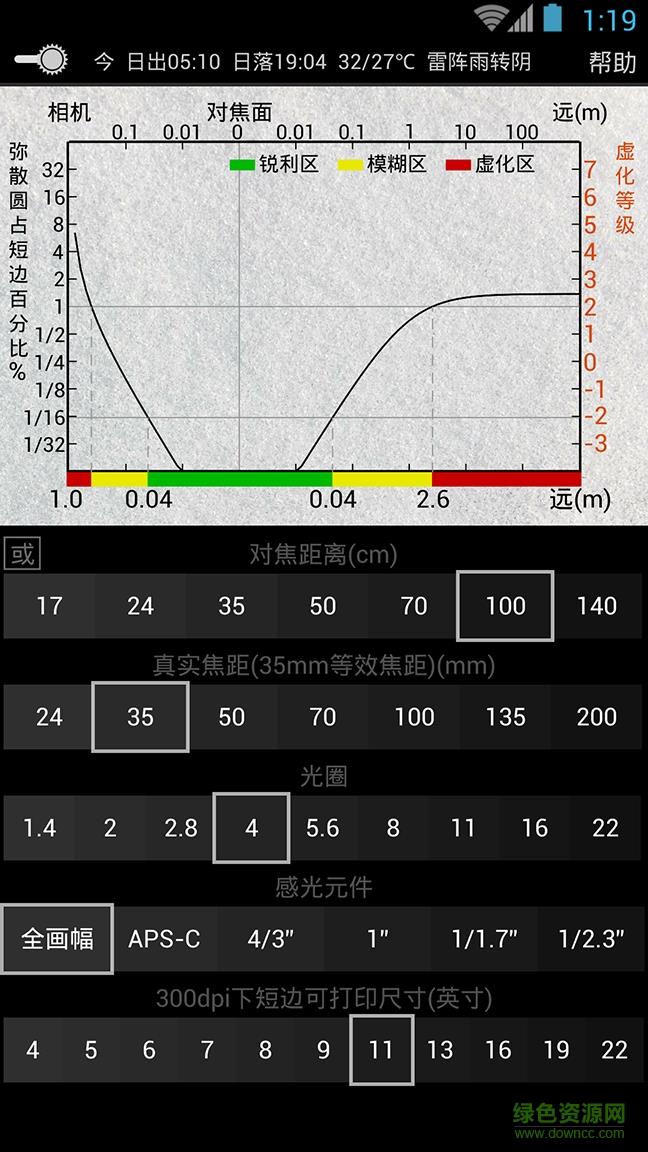Tap the 或 toggle button

click(x=22, y=554)
